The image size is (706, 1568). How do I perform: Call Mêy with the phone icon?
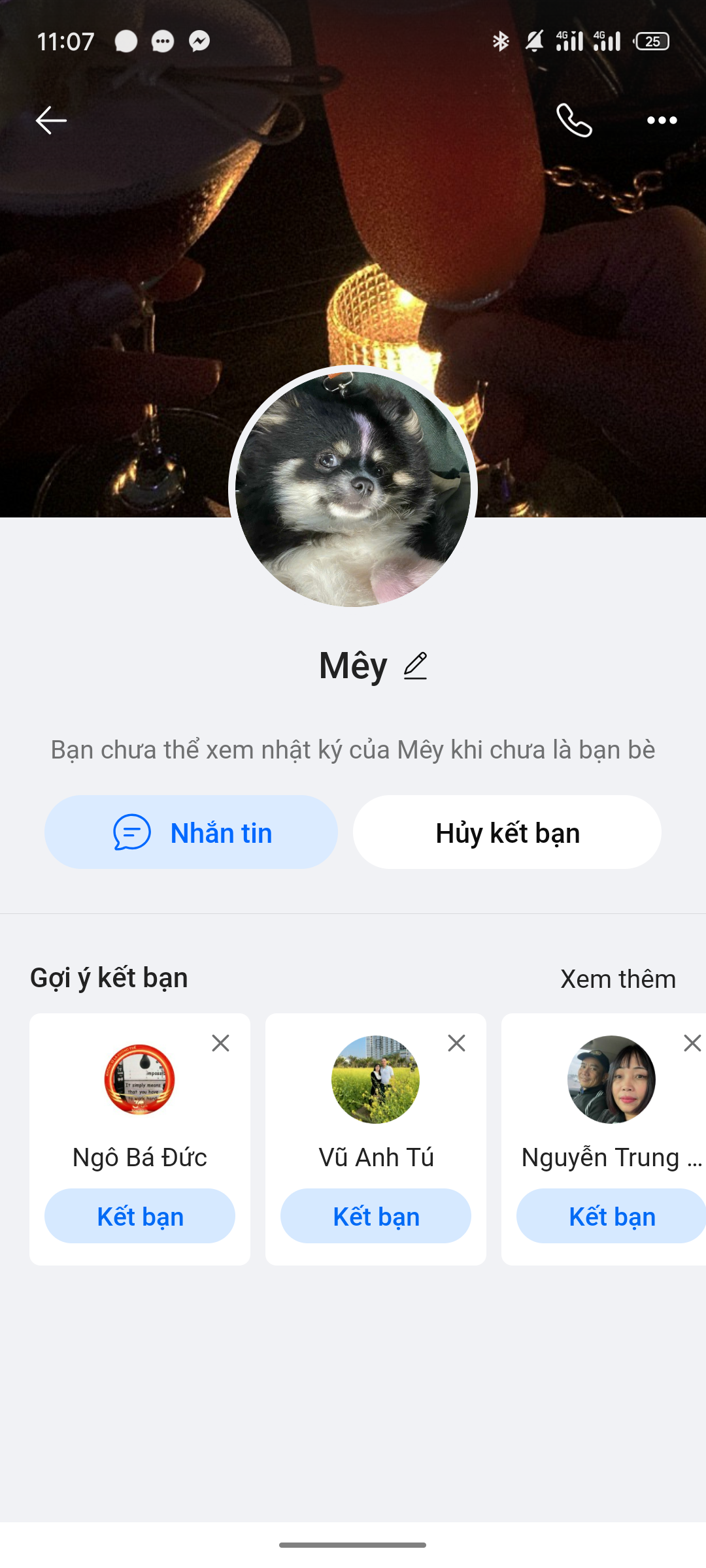click(574, 120)
